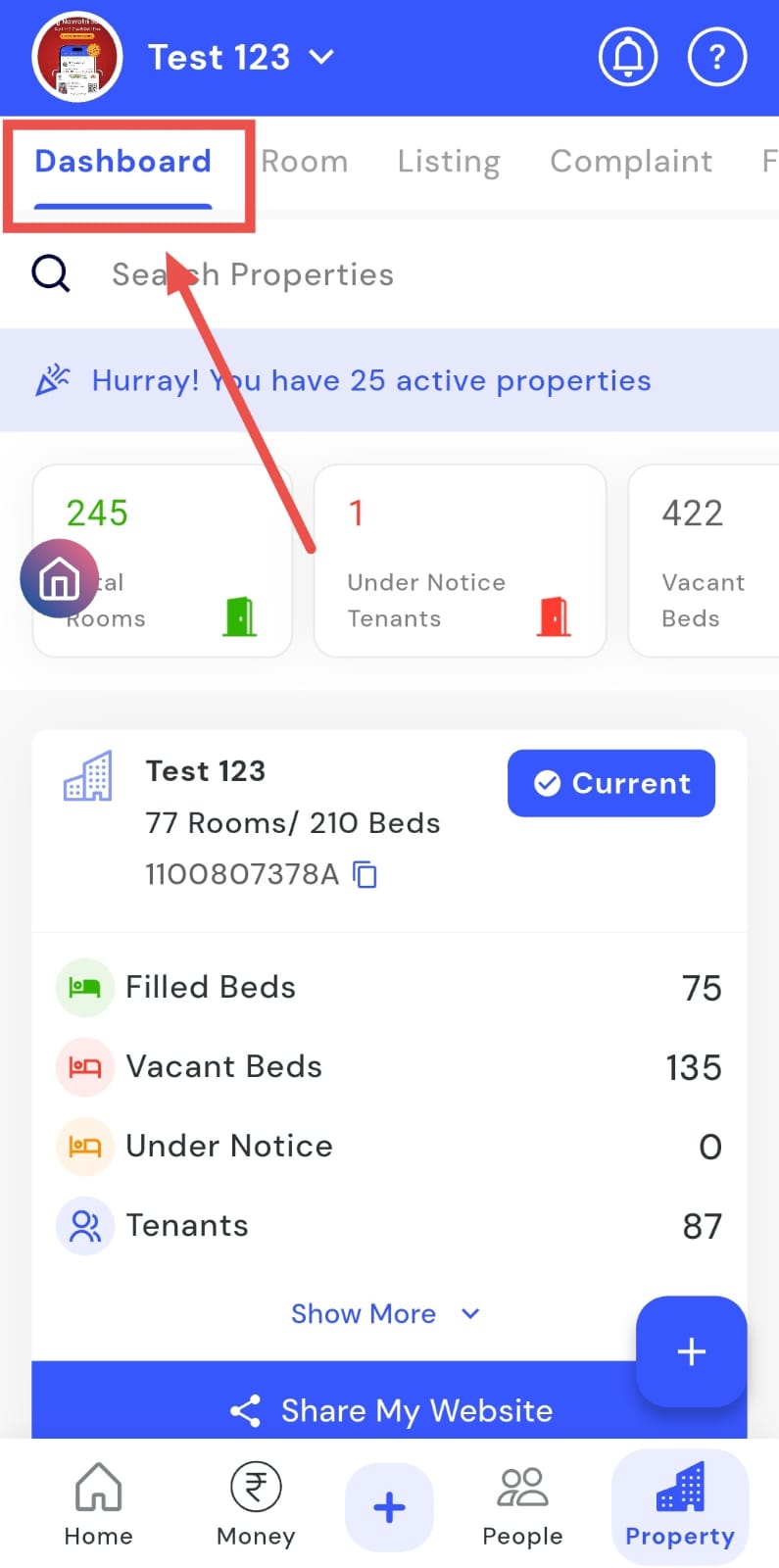Viewport: 779px width, 1568px height.
Task: Tap the round floating home icon
Action: [59, 579]
